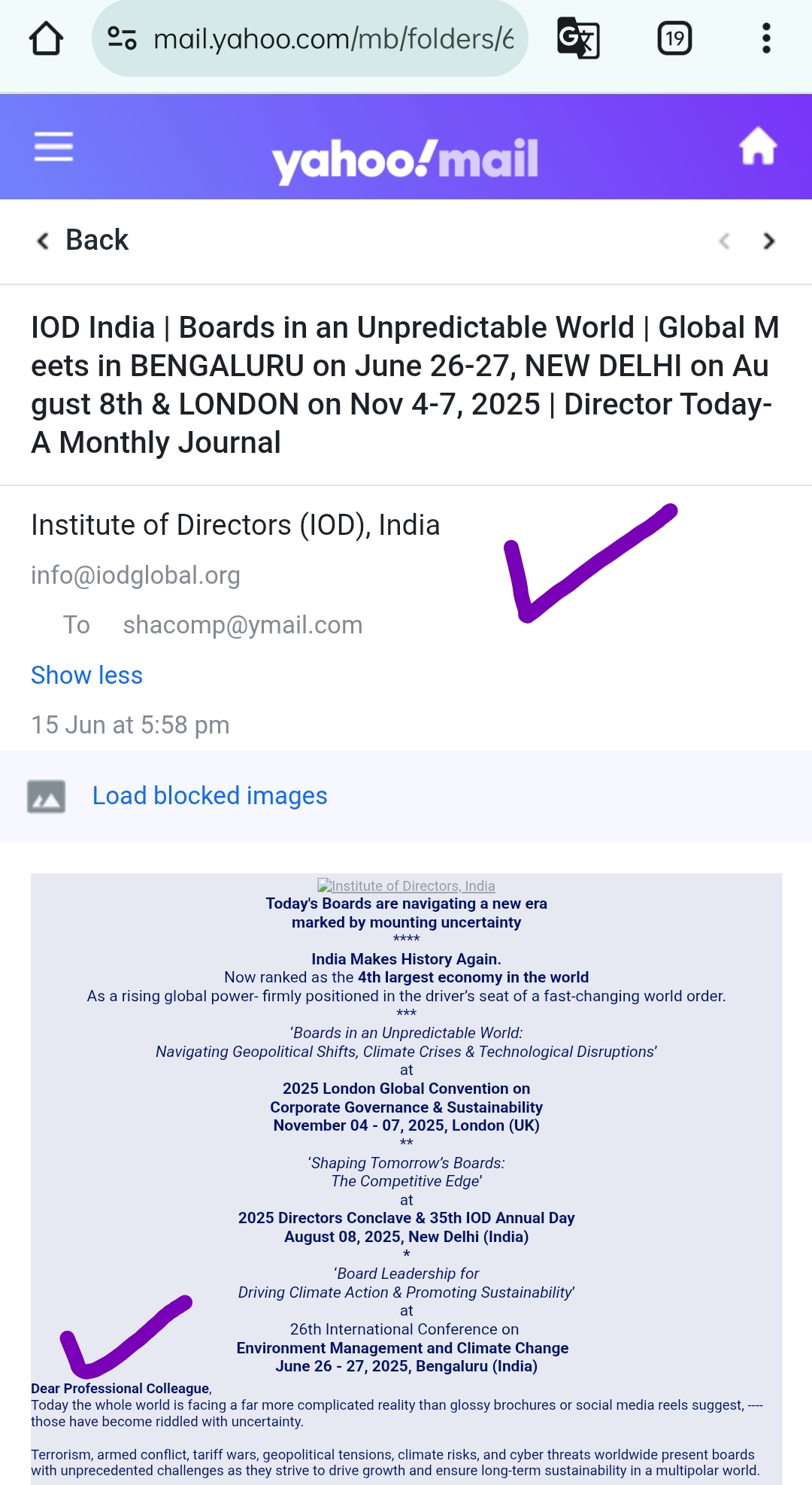Go to Yahoo home via house icon

(x=758, y=147)
